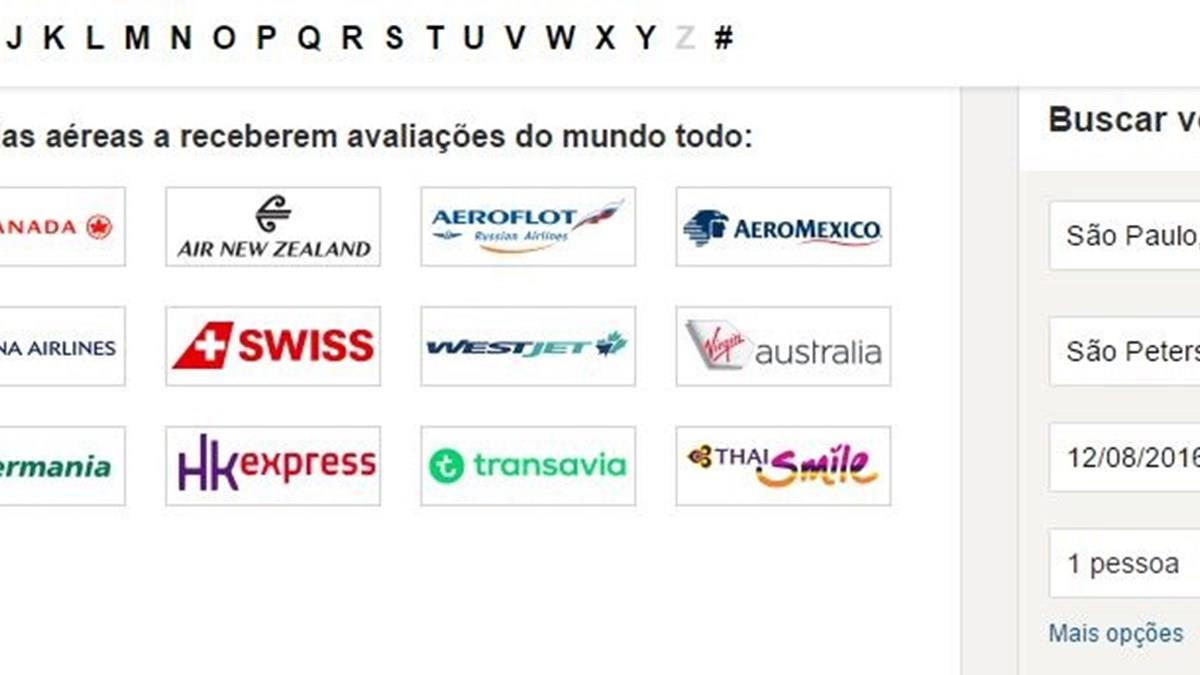Open the WestJet airline tile
1200x675 pixels.
528,347
